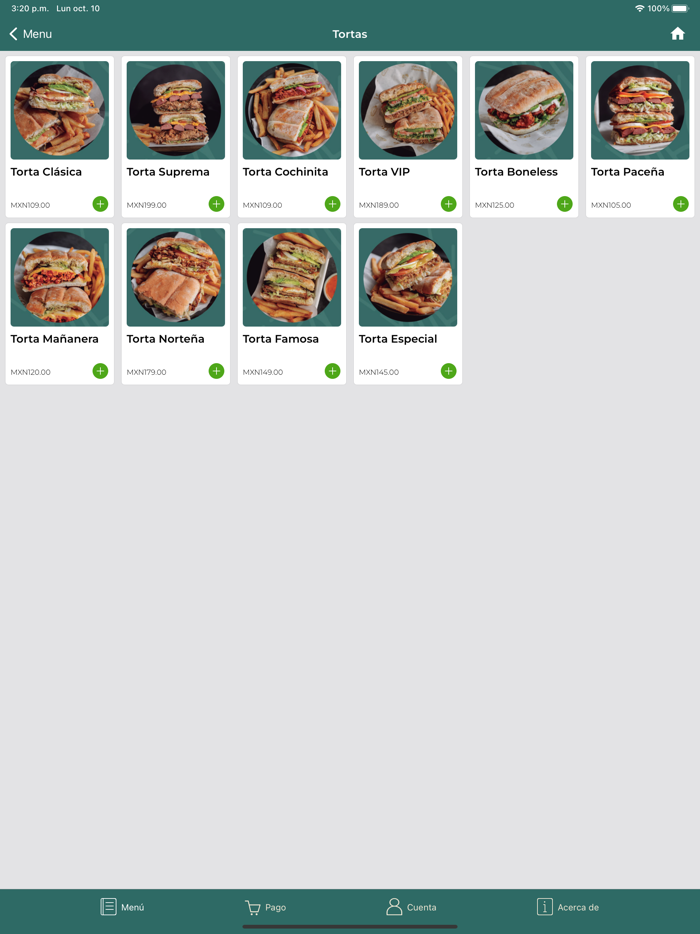Tap plus icon for Torta Famosa
700x934 pixels.
332,371
